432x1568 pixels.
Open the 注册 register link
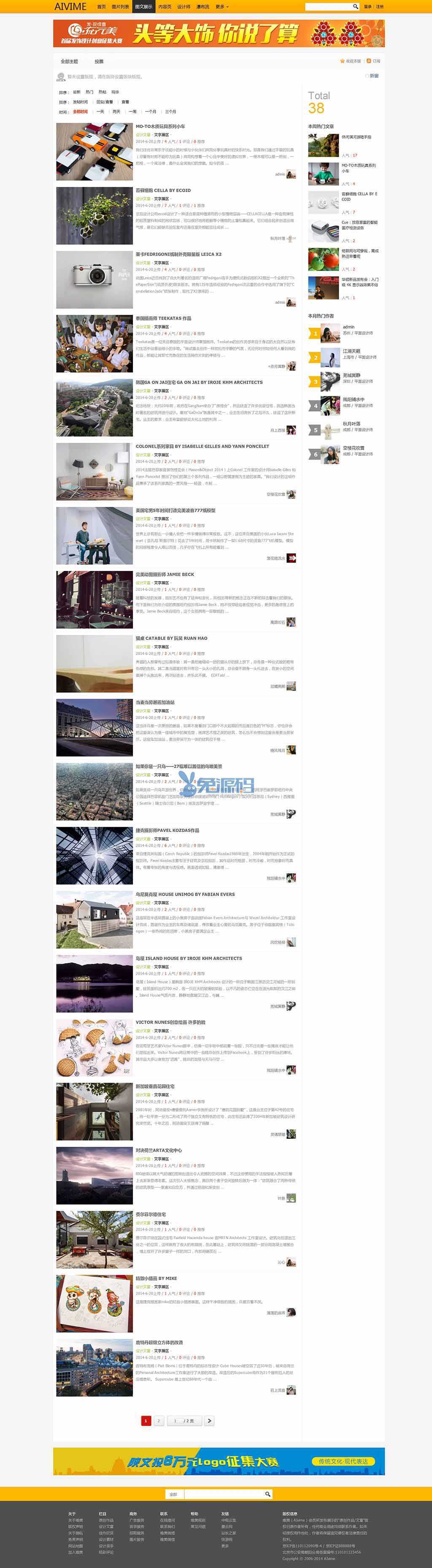380,7
